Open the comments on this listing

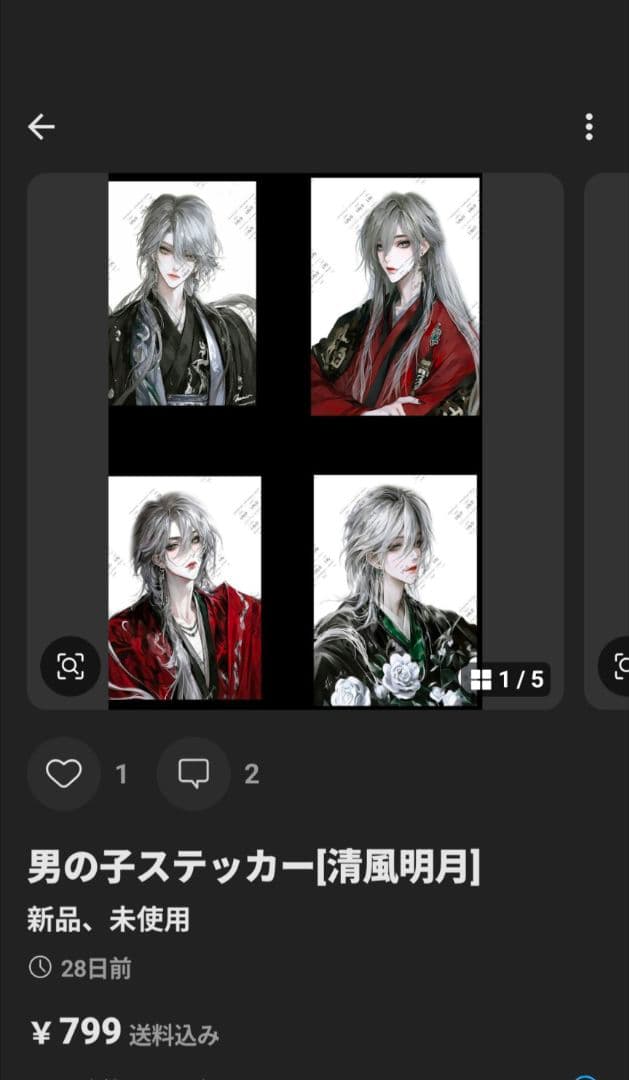click(x=193, y=774)
